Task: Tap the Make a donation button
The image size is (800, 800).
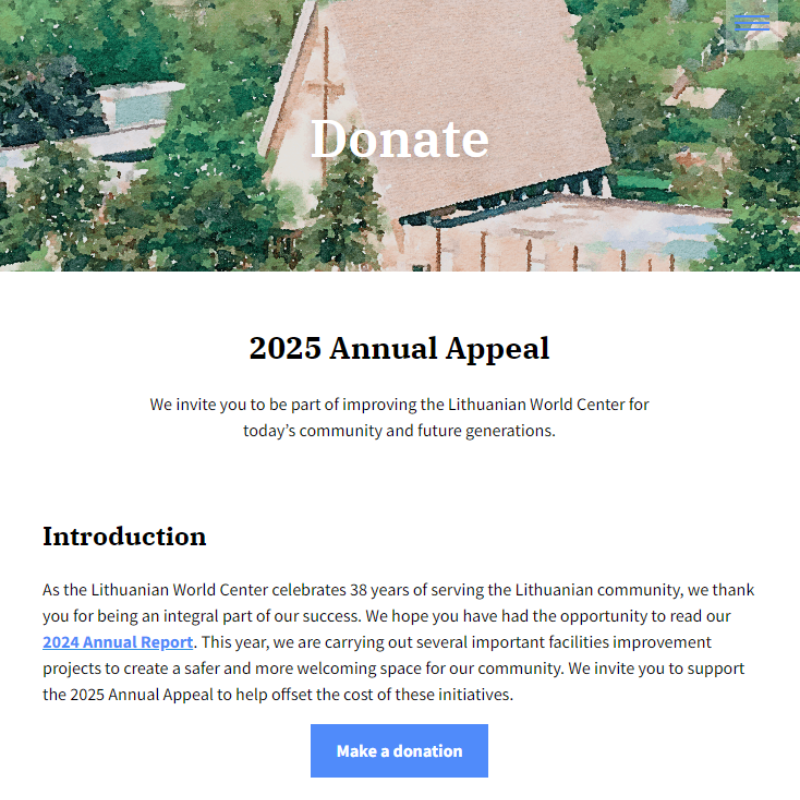Action: (x=399, y=751)
